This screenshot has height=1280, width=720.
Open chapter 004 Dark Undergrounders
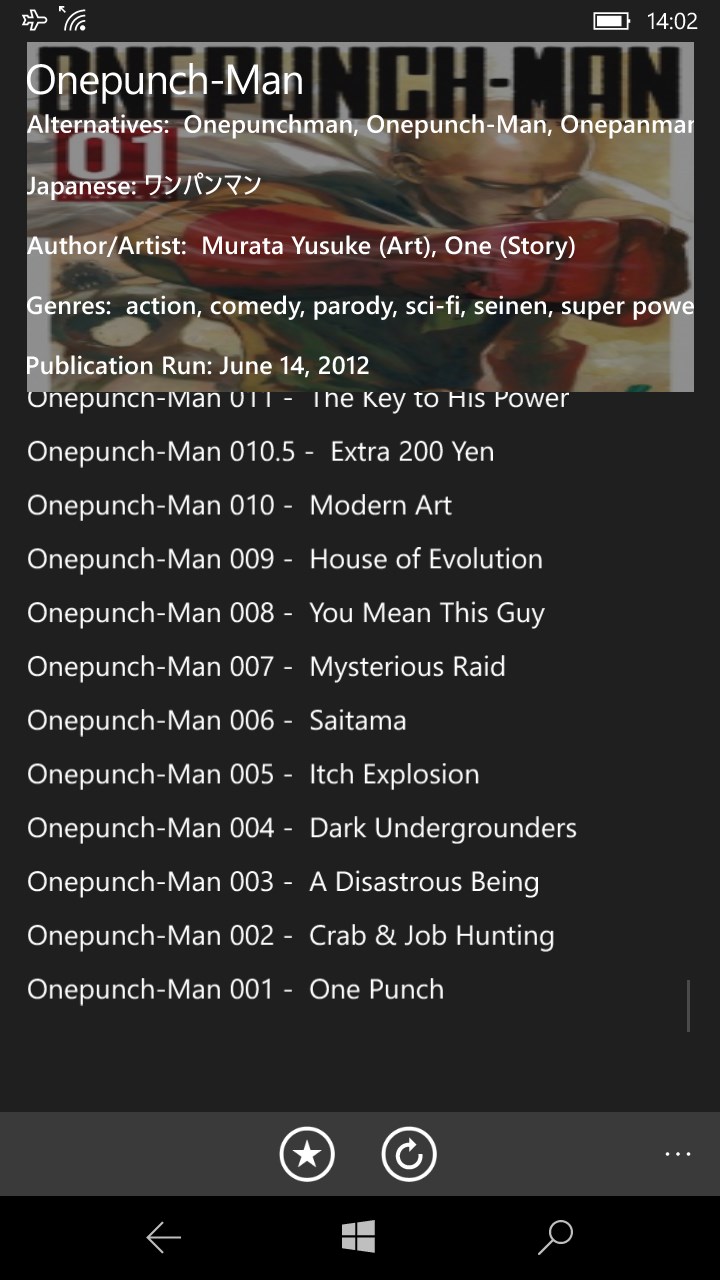302,829
